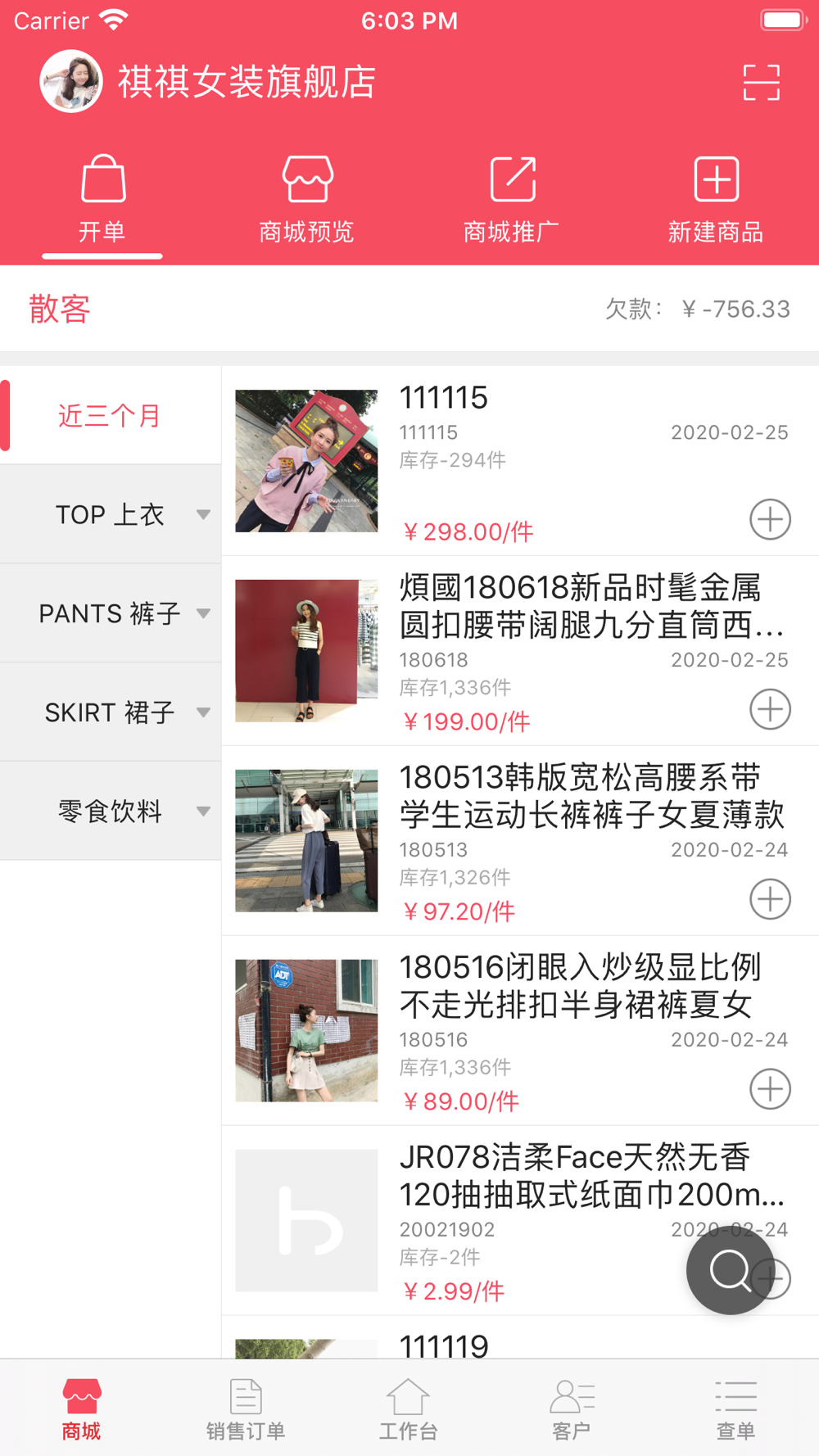
Task: Expand the SKIRT 裙子 category
Action: (x=111, y=713)
